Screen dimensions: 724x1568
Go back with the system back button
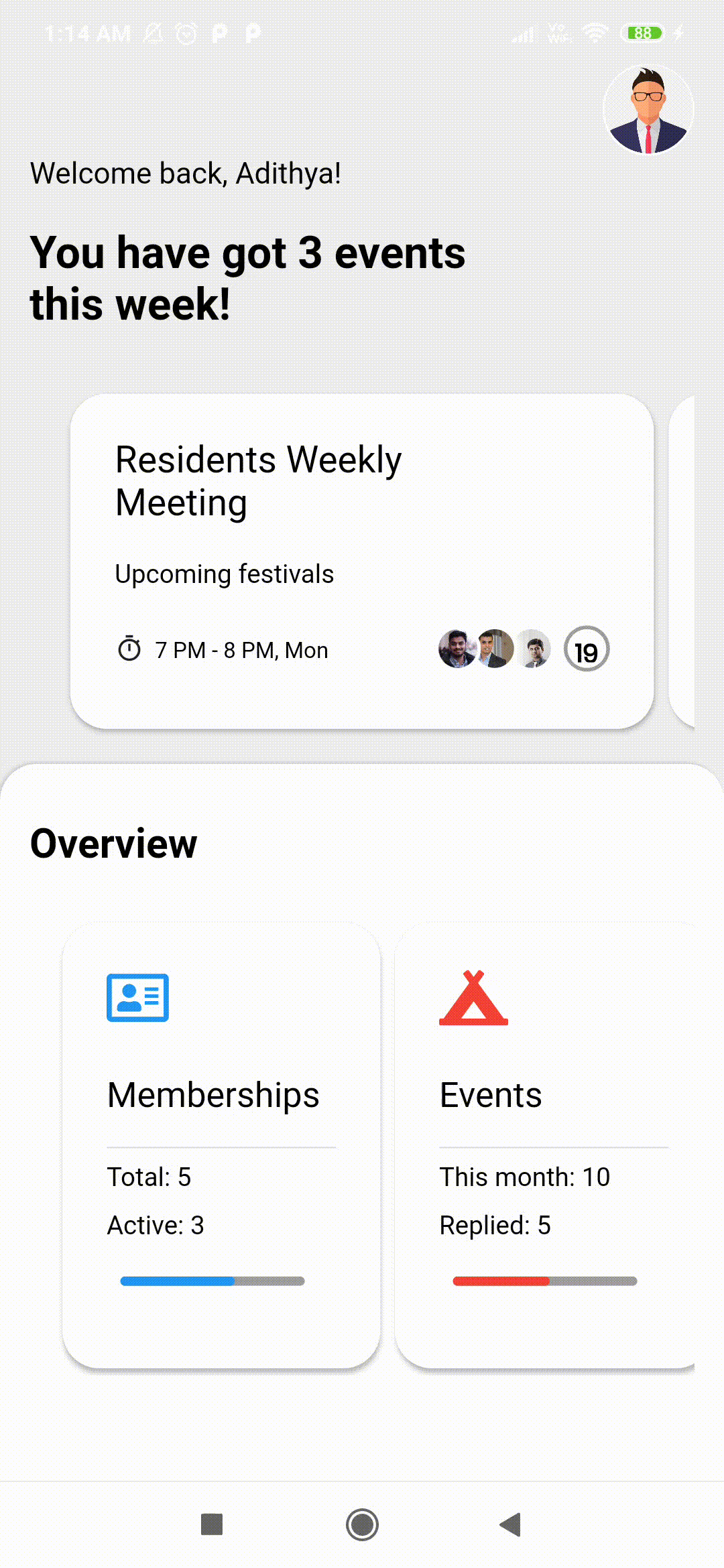click(x=511, y=1524)
